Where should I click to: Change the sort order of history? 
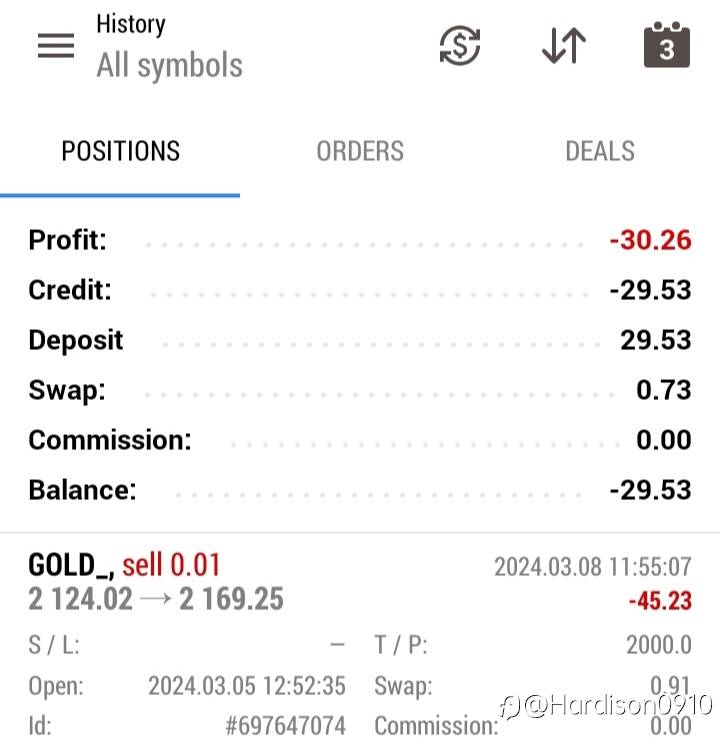(564, 46)
